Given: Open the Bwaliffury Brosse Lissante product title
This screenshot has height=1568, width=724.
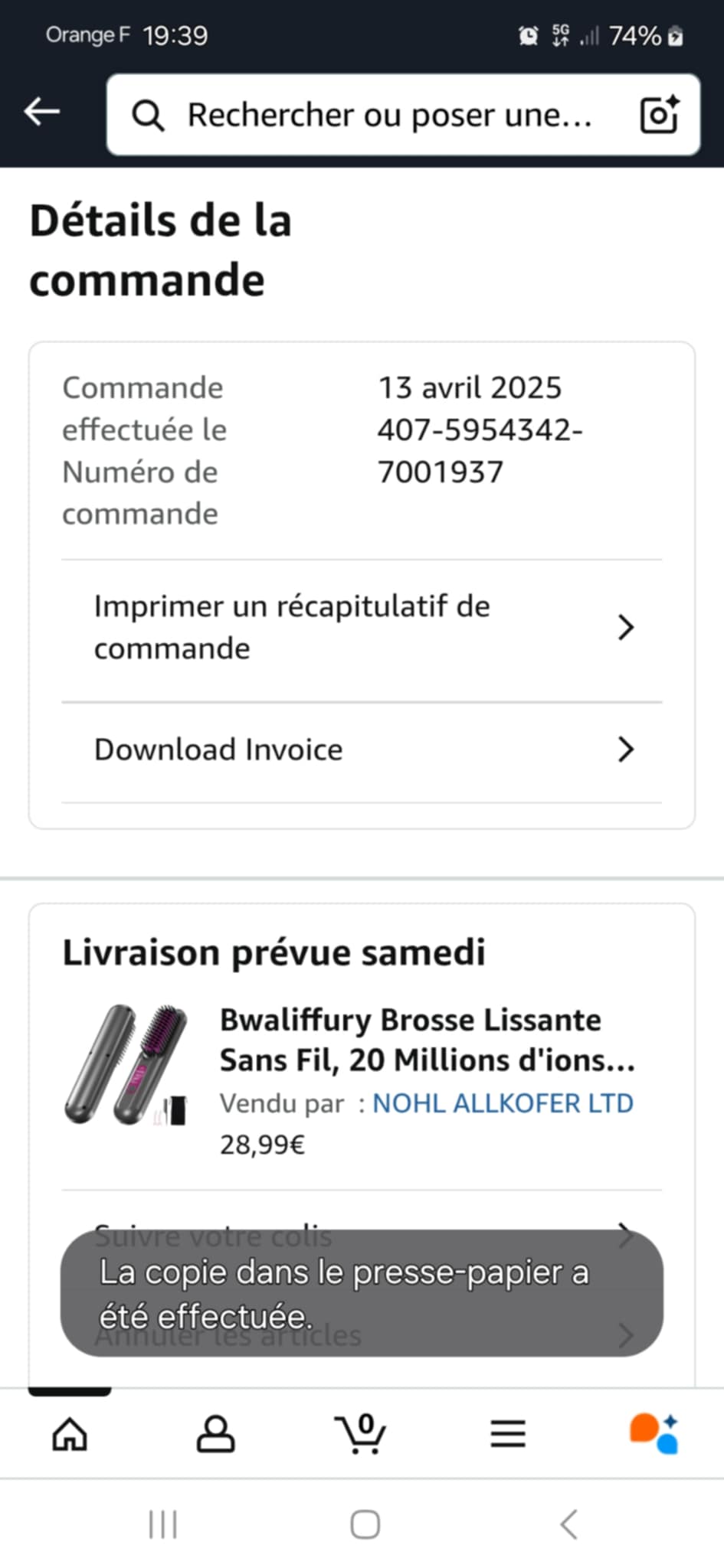Looking at the screenshot, I should [x=427, y=1040].
